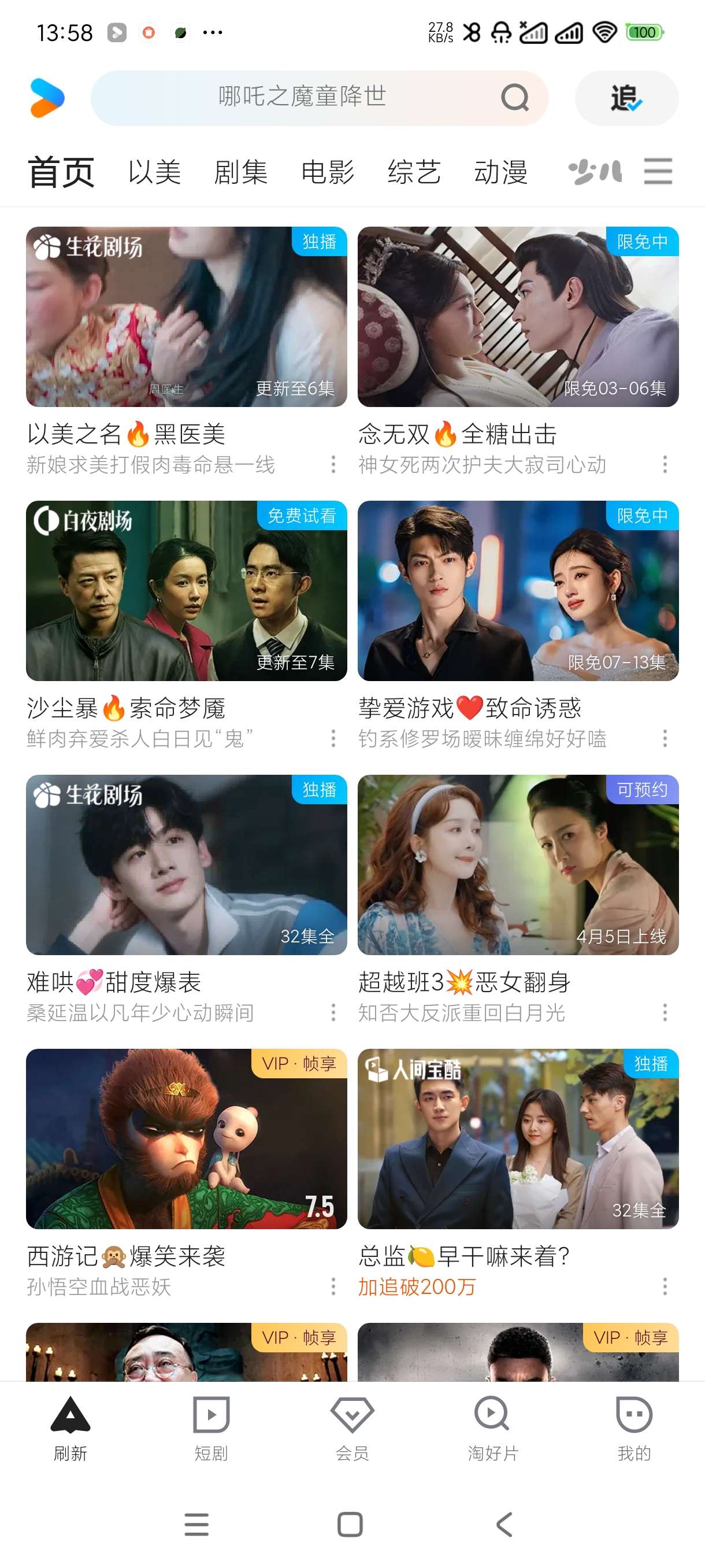Open the 会员 membership tab
This screenshot has height=1568, width=705.
pyautogui.click(x=352, y=1428)
